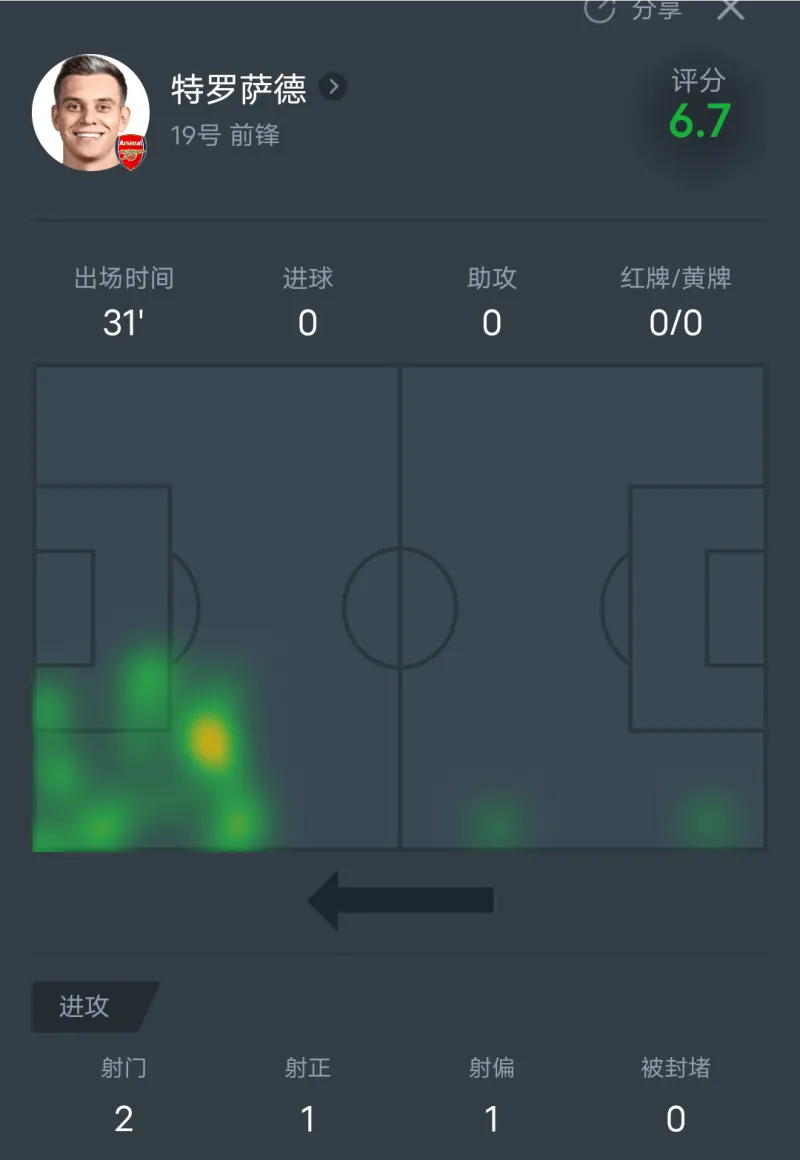Share this player's match stats
Image resolution: width=800 pixels, height=1160 pixels.
(632, 10)
